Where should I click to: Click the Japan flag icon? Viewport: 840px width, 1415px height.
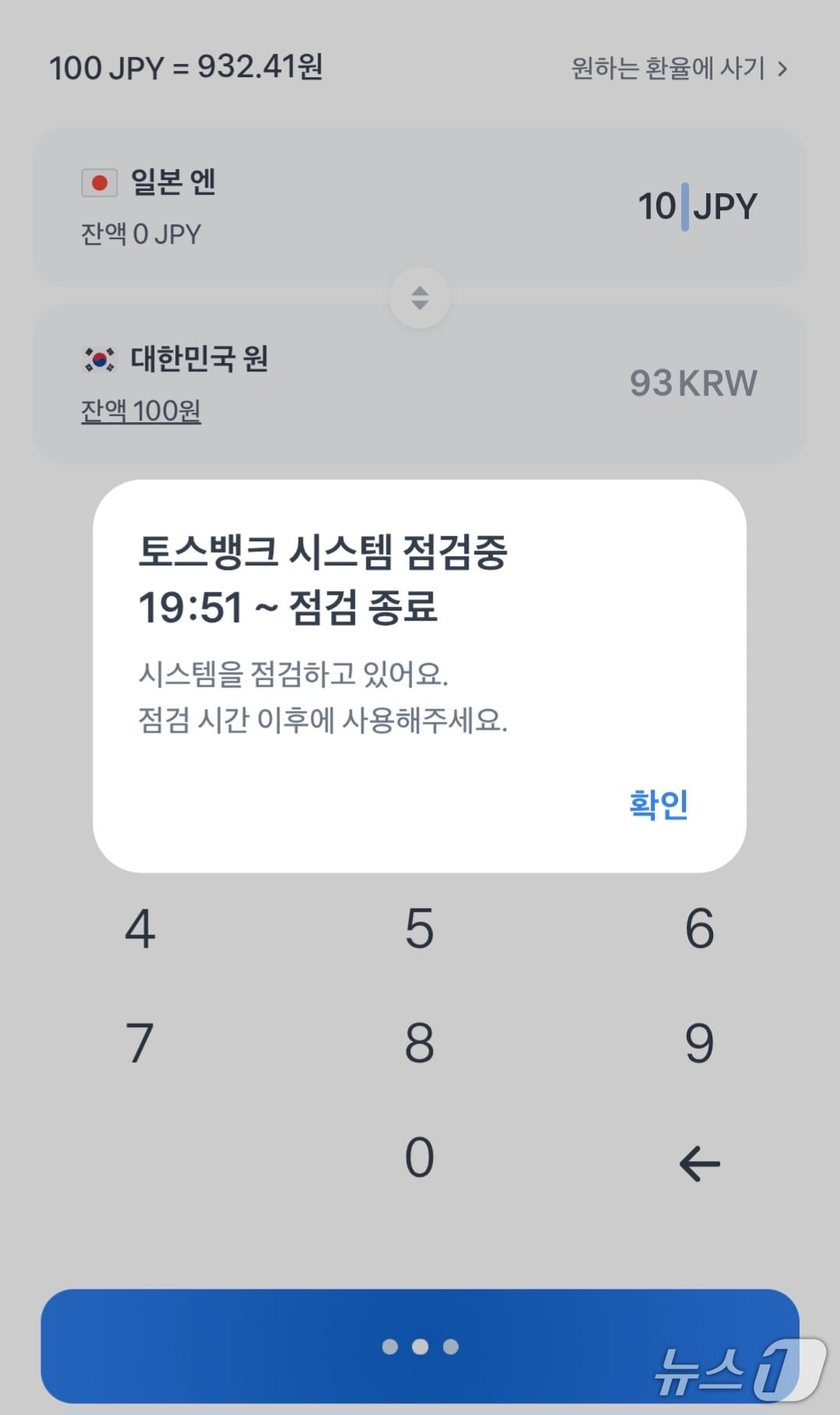tap(98, 182)
